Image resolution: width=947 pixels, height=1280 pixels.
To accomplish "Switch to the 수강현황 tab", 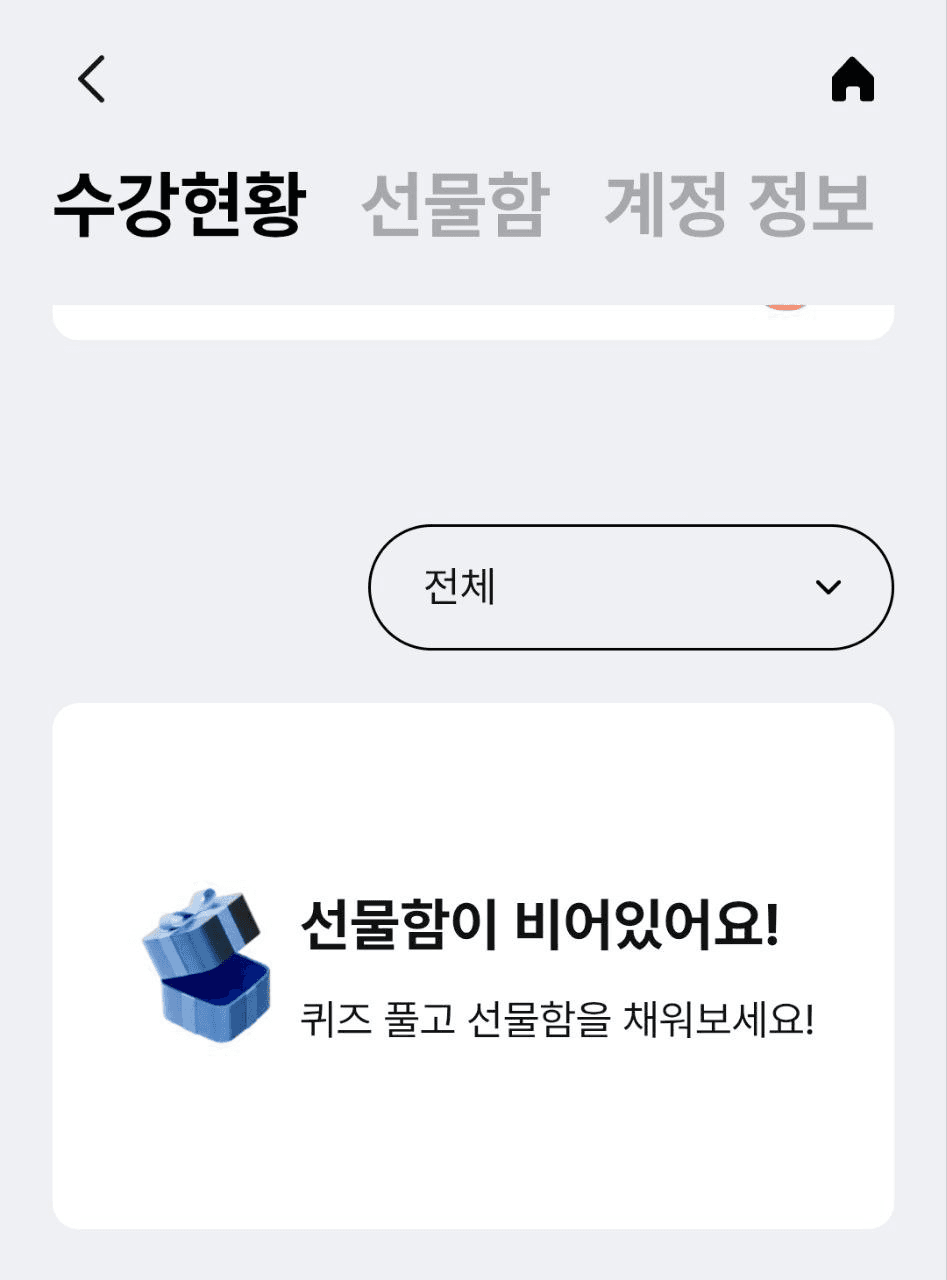I will click(x=179, y=205).
